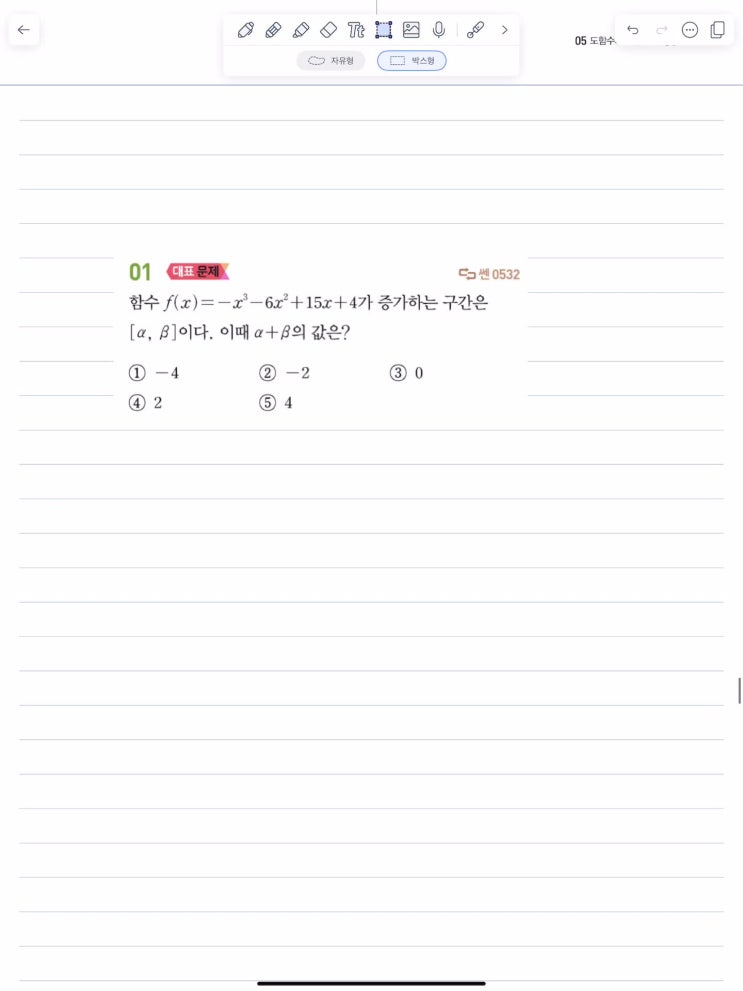
Task: Show more tools with the chevron
Action: click(505, 30)
